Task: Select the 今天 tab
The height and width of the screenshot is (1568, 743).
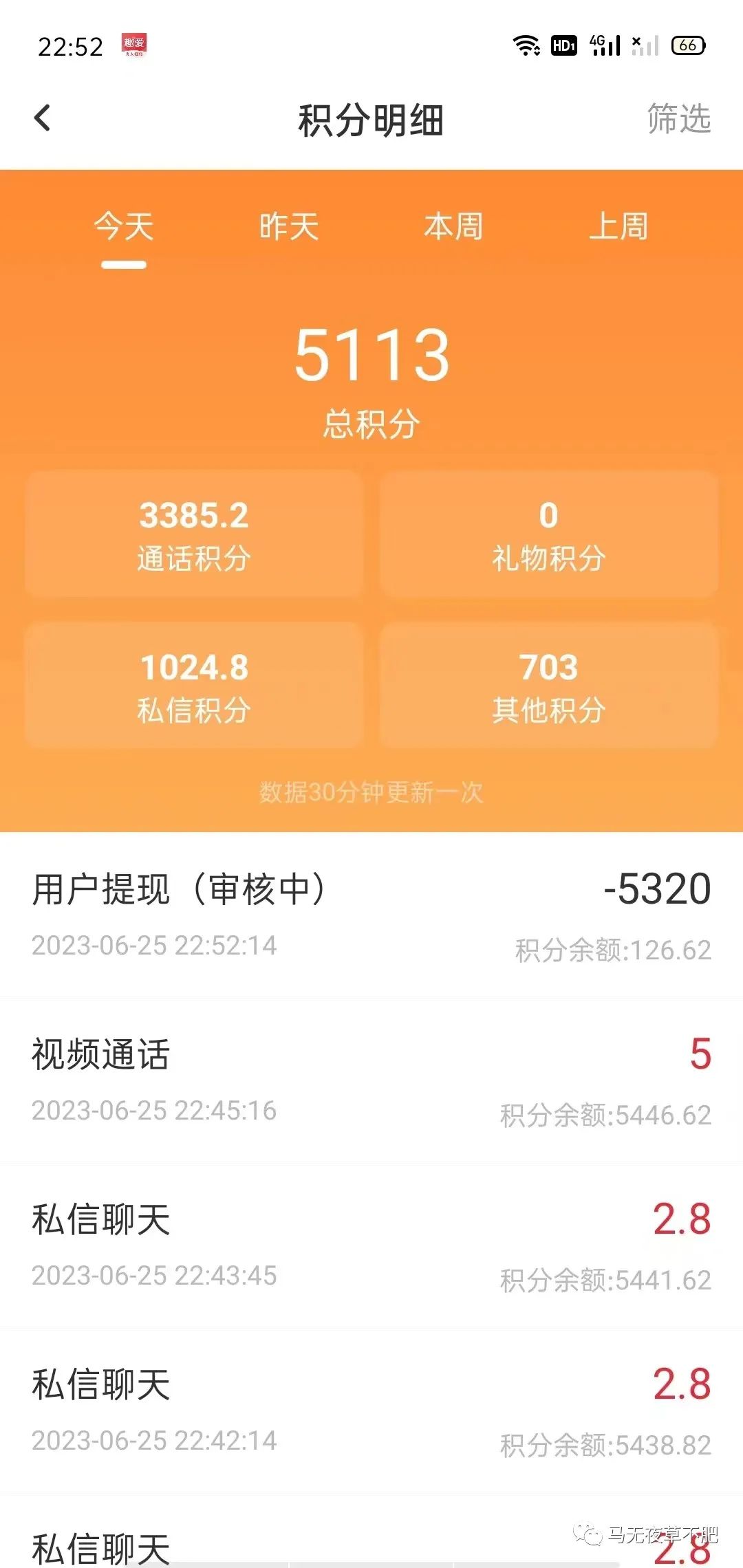Action: (x=124, y=227)
